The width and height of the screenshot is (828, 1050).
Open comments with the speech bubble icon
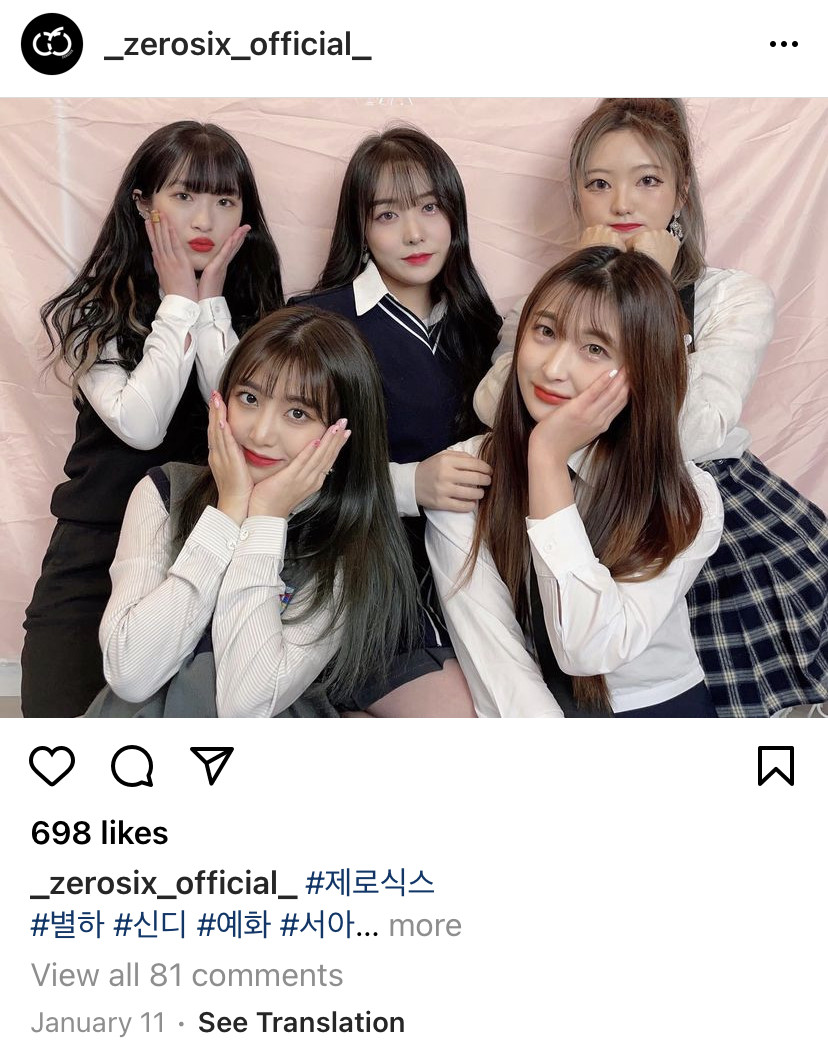[132, 766]
